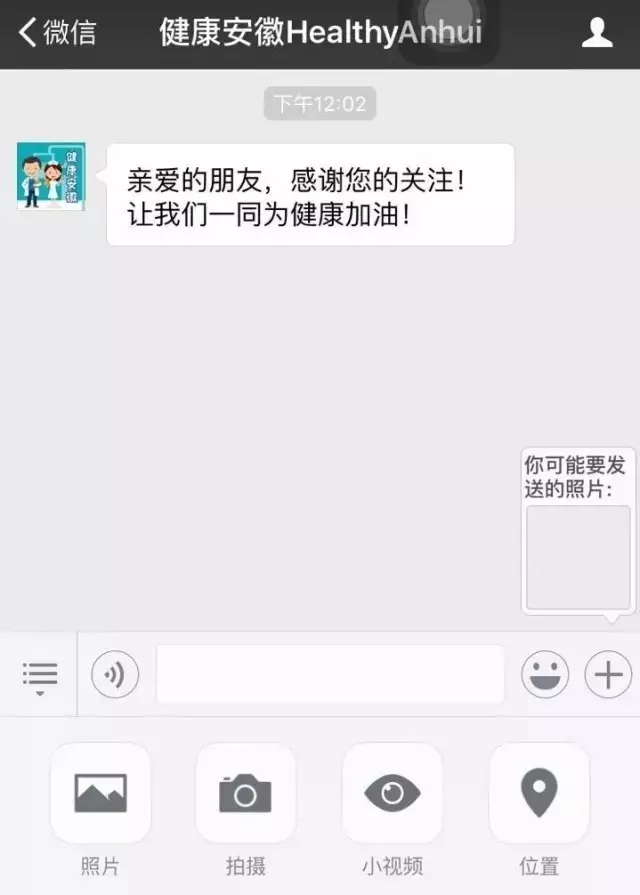640x895 pixels.
Task: Close the plus attachment panel
Action: tap(608, 676)
